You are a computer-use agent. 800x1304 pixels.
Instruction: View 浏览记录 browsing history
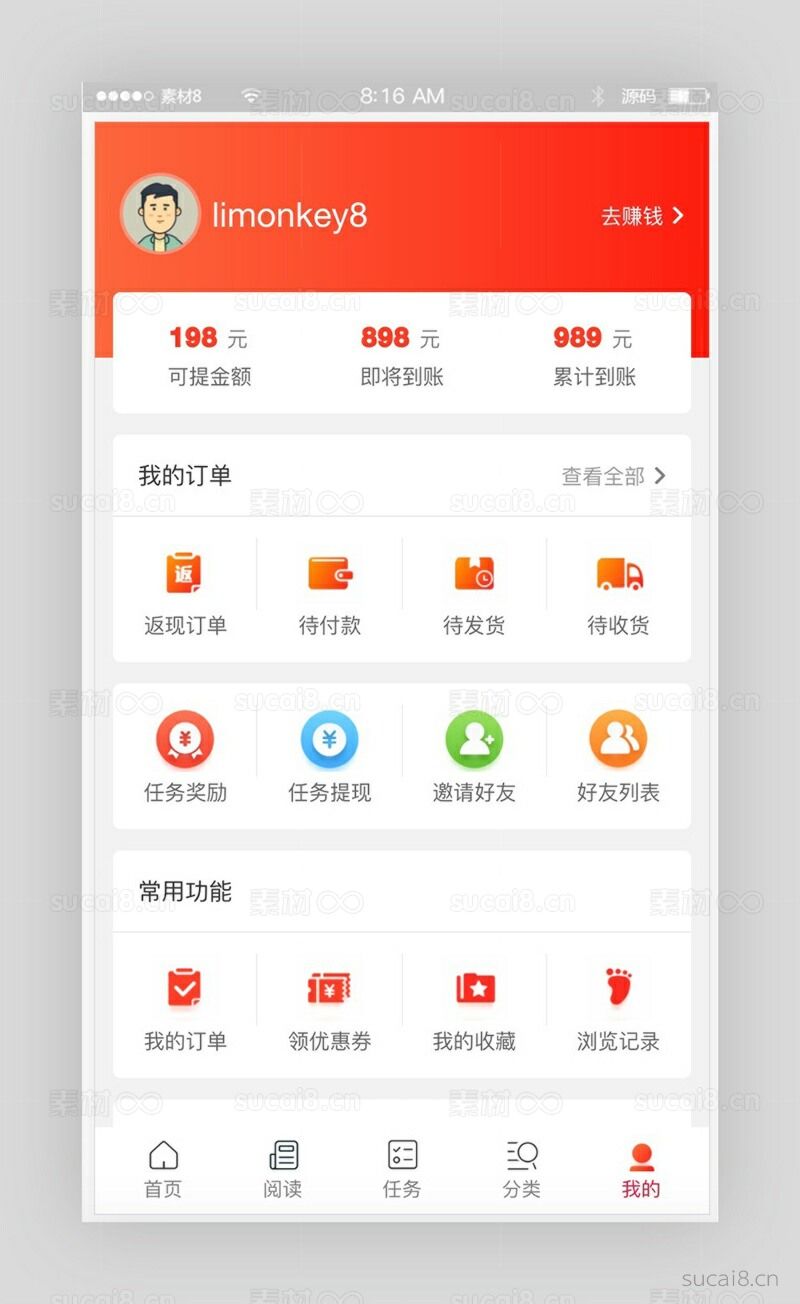618,1007
